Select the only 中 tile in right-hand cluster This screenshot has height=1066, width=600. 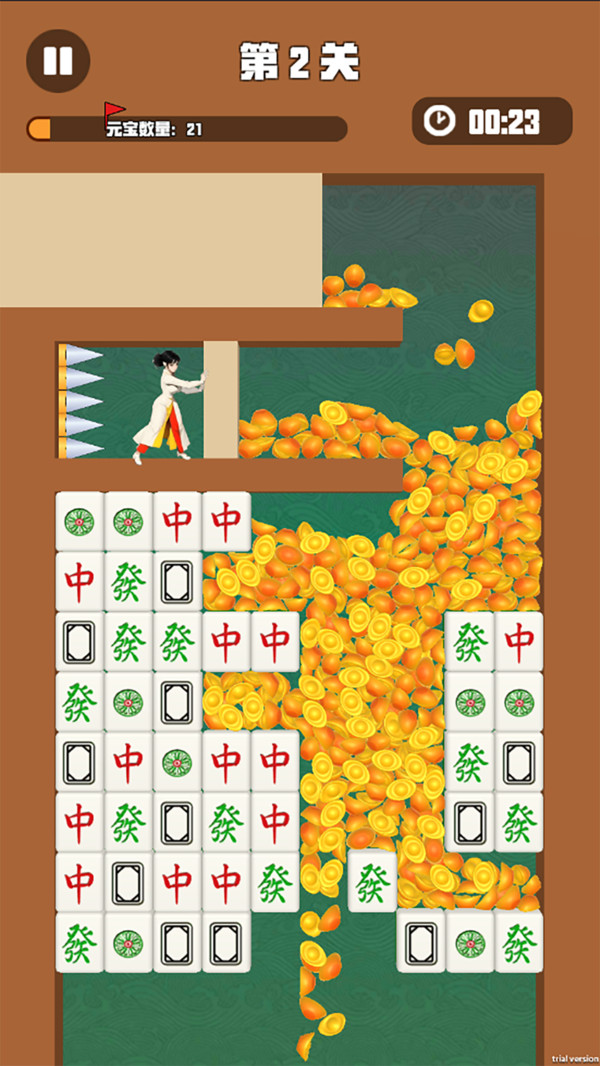[x=518, y=642]
